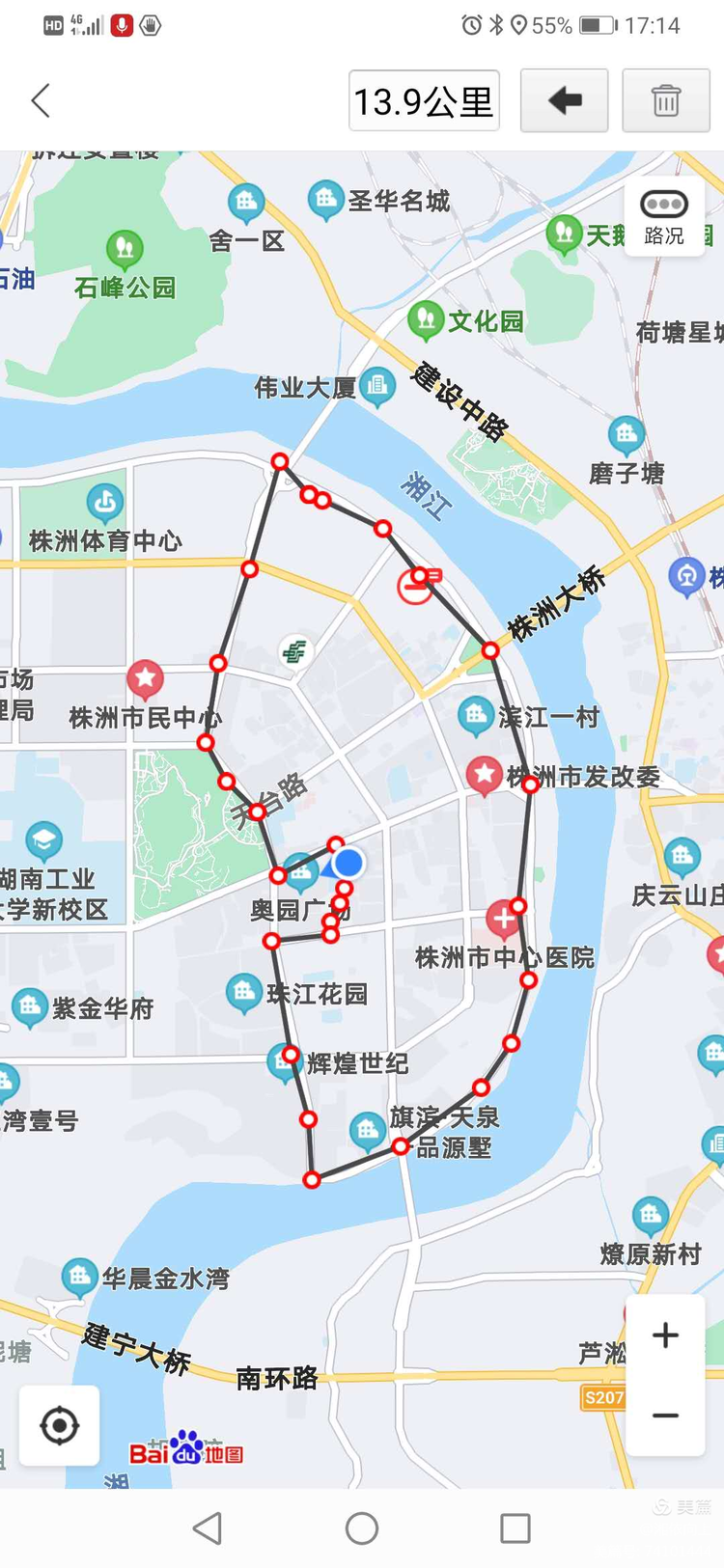Open the 珠江花园 place marker
The height and width of the screenshot is (1568, 724).
tap(243, 992)
